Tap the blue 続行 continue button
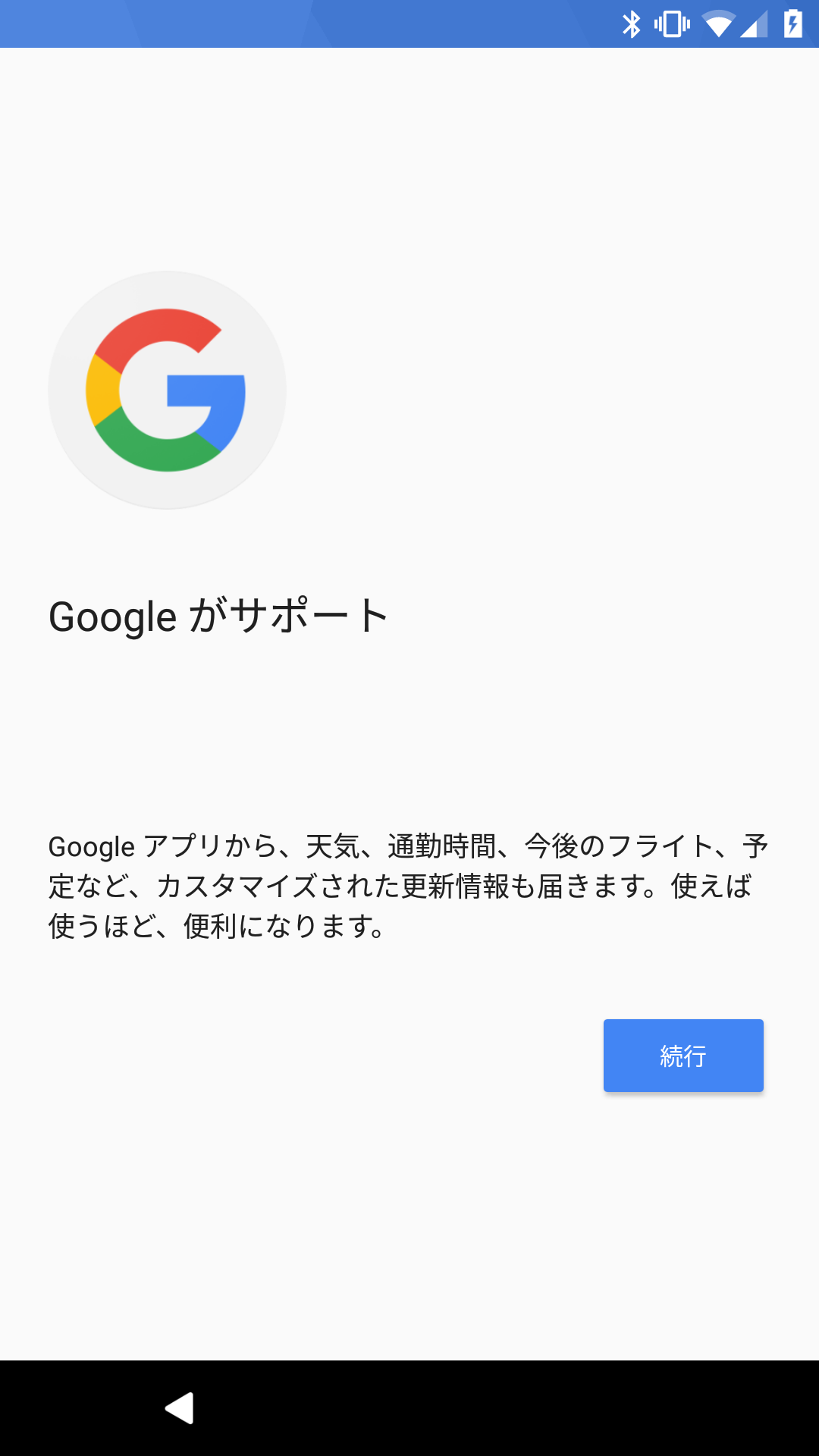Image resolution: width=819 pixels, height=1456 pixels. (x=683, y=1055)
